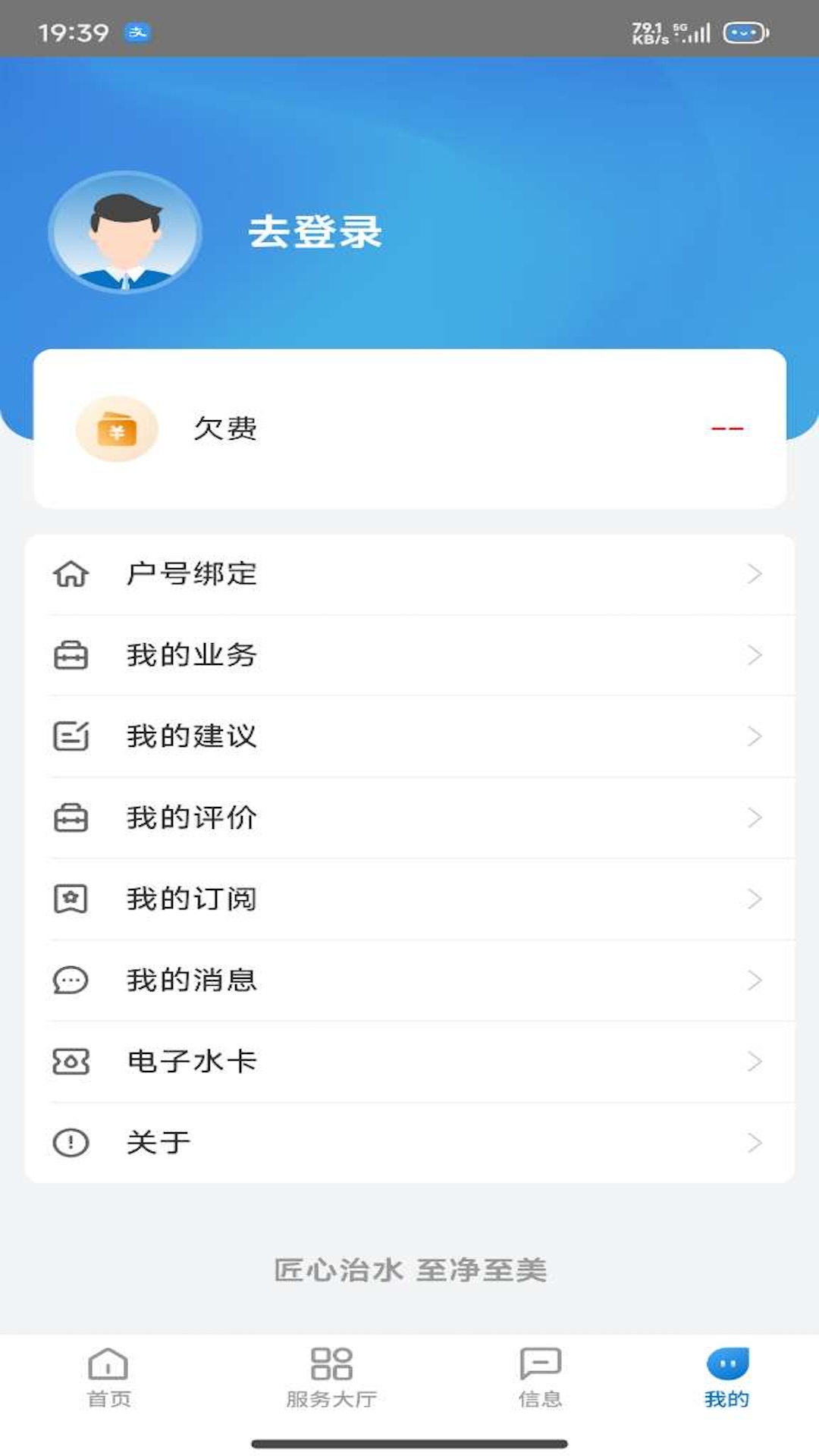Click the house icon next to 户号绑定

click(71, 575)
